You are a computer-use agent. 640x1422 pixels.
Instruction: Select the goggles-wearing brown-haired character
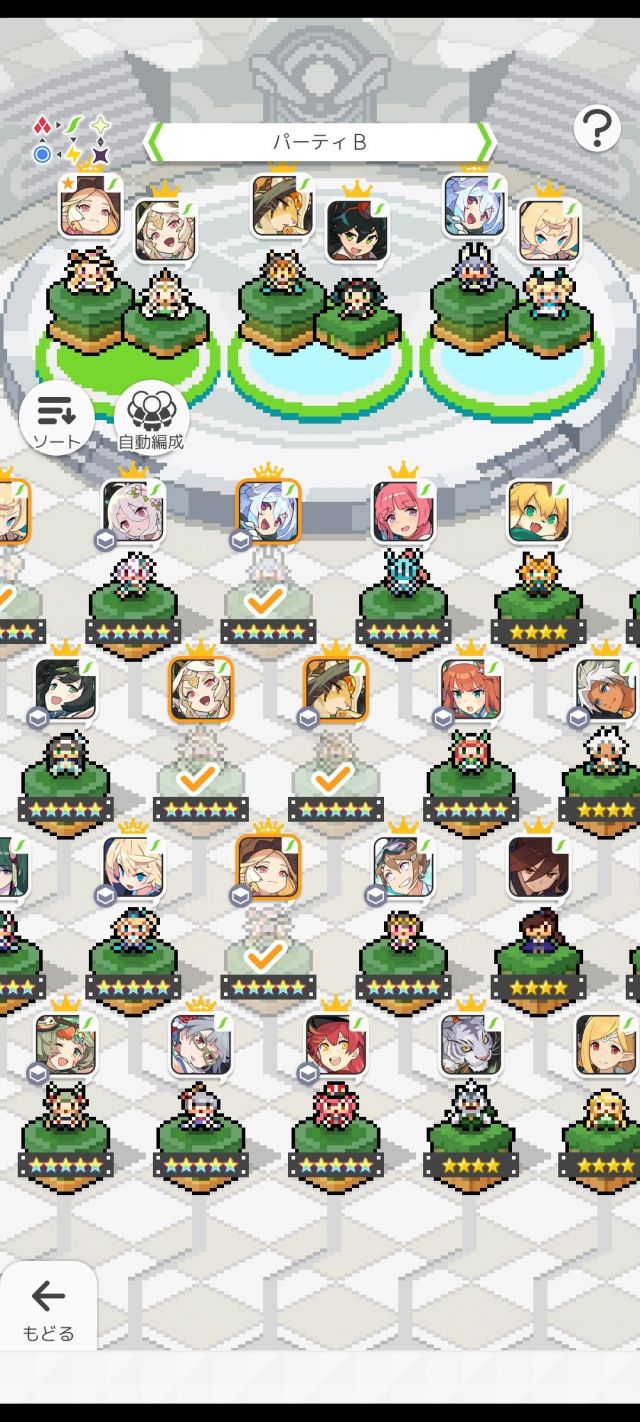tap(404, 866)
